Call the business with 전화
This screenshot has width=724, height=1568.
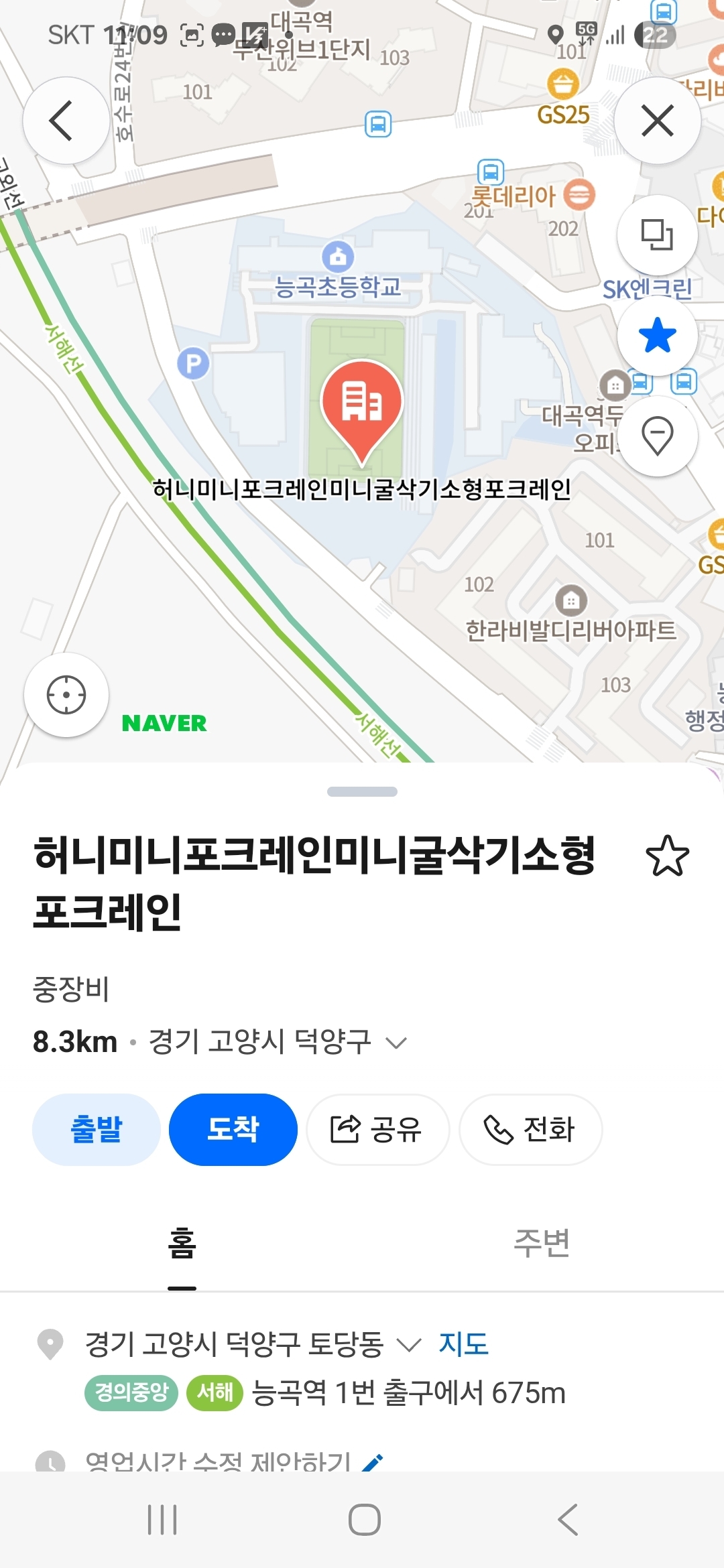click(x=530, y=1129)
